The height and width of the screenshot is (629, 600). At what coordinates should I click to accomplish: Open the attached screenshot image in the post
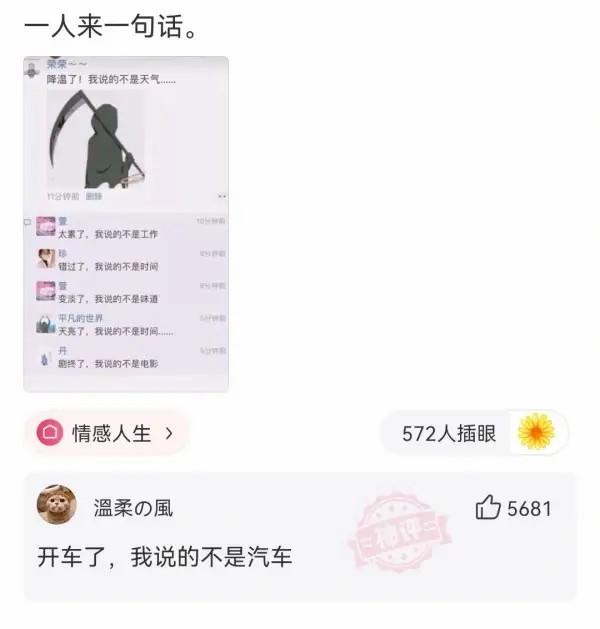(x=126, y=224)
